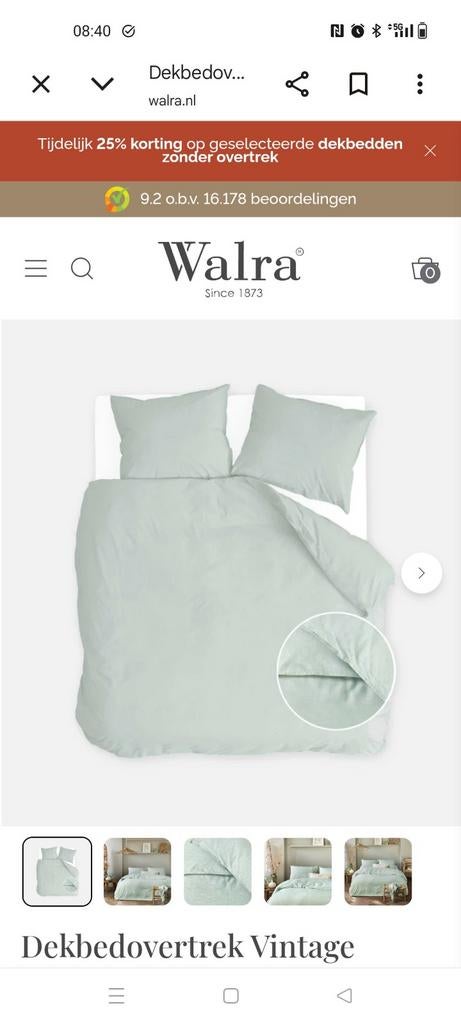Go back with system navigation
This screenshot has height=1024, width=461.
(x=344, y=995)
